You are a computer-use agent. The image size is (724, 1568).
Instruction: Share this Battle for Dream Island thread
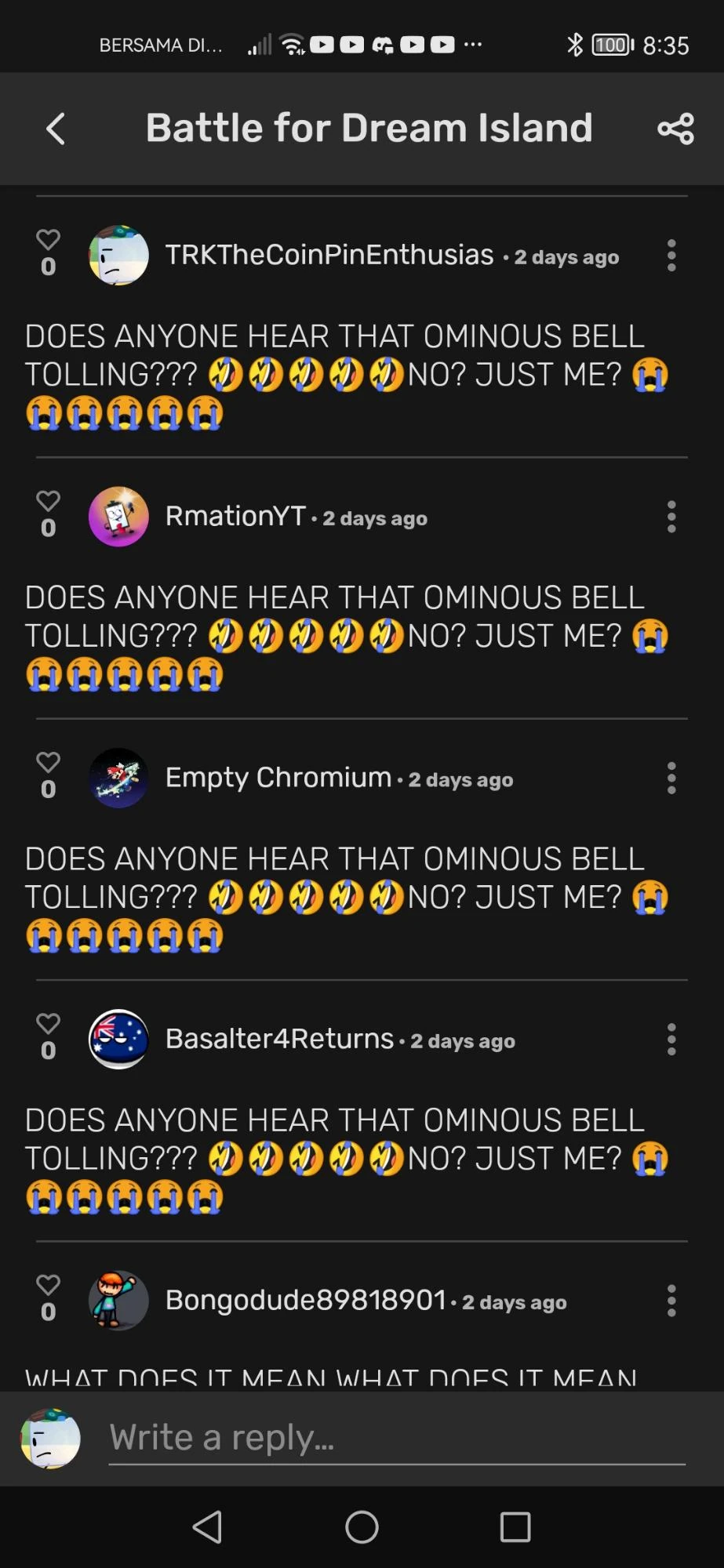point(675,129)
